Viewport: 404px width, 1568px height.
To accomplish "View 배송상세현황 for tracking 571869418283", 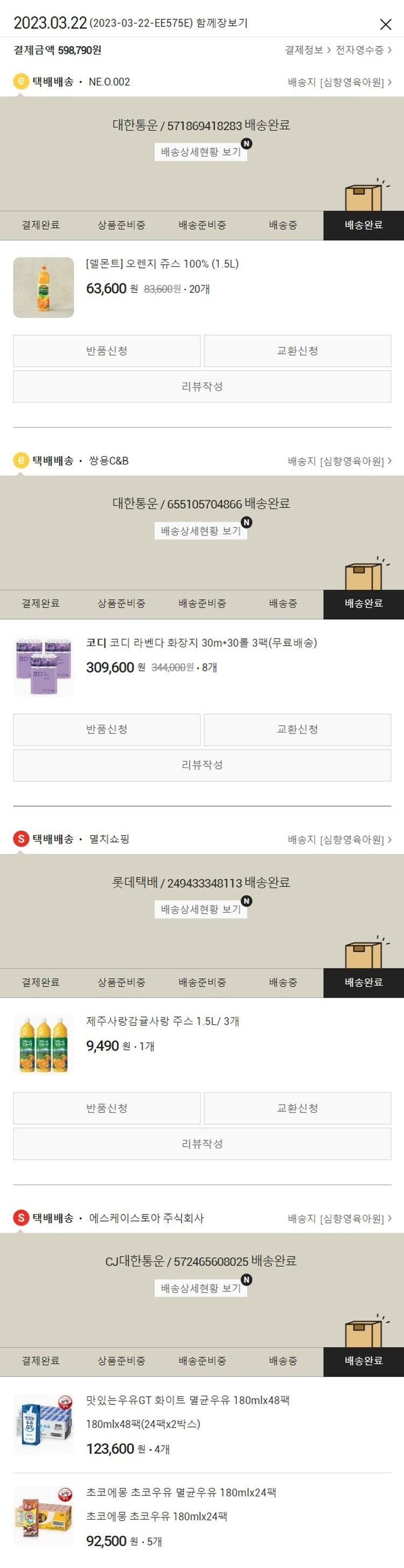I will click(200, 152).
